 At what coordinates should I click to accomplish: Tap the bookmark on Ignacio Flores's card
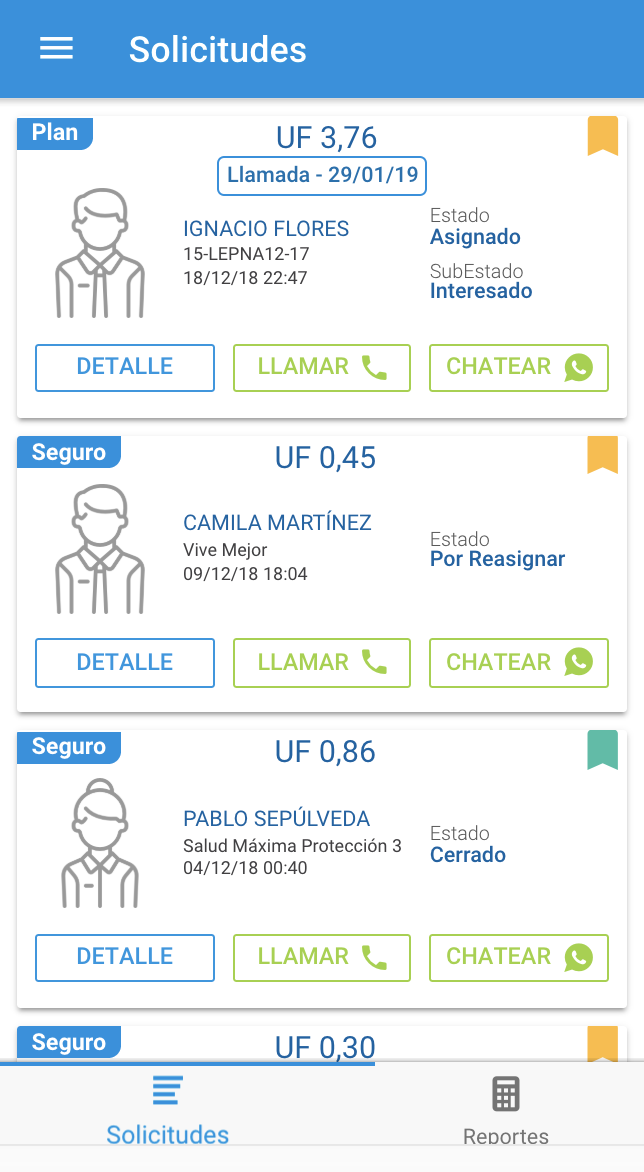602,136
